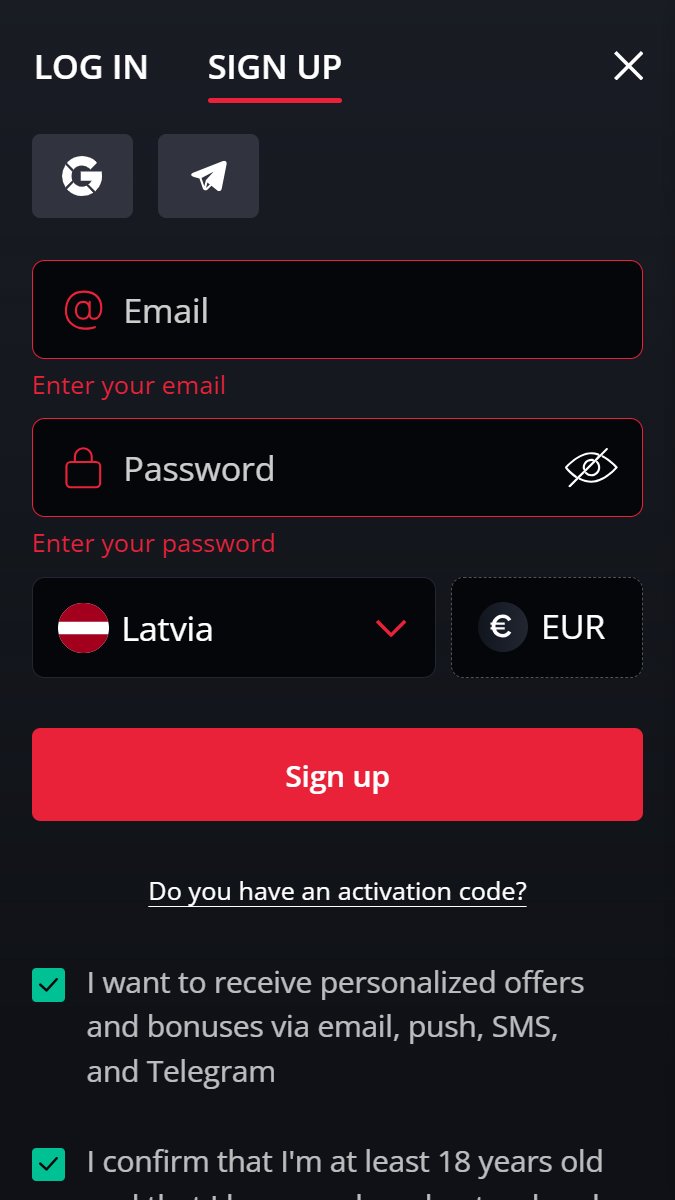Image resolution: width=675 pixels, height=1200 pixels.
Task: Open the activation code link
Action: tap(337, 891)
